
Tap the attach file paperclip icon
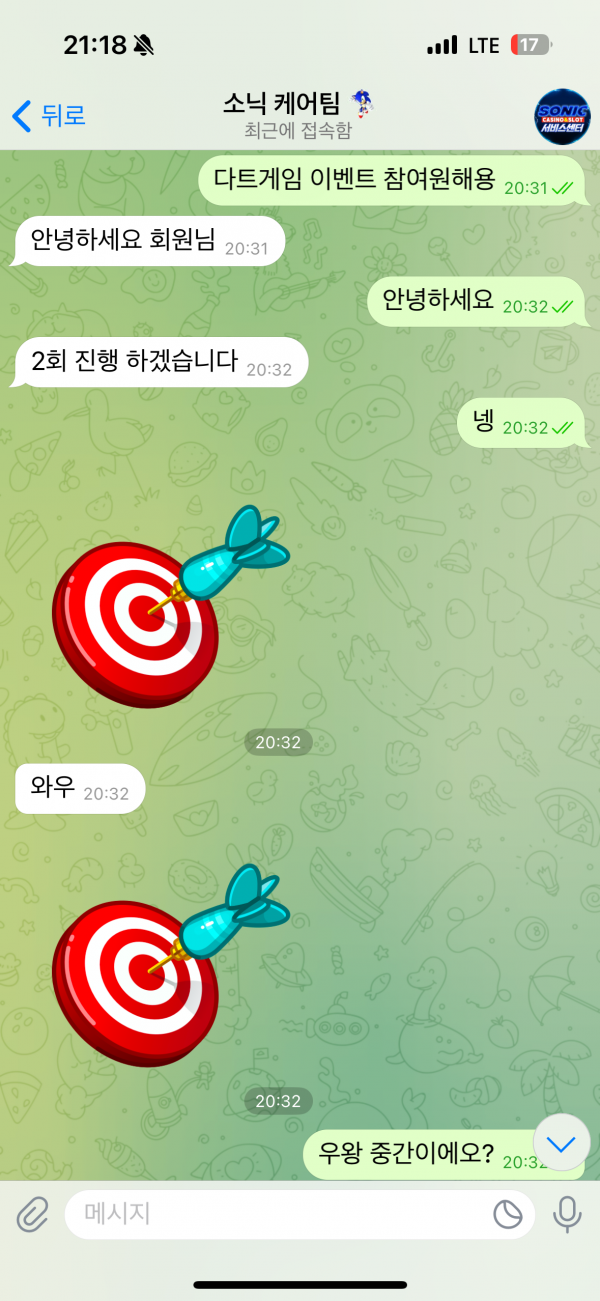pos(33,1214)
